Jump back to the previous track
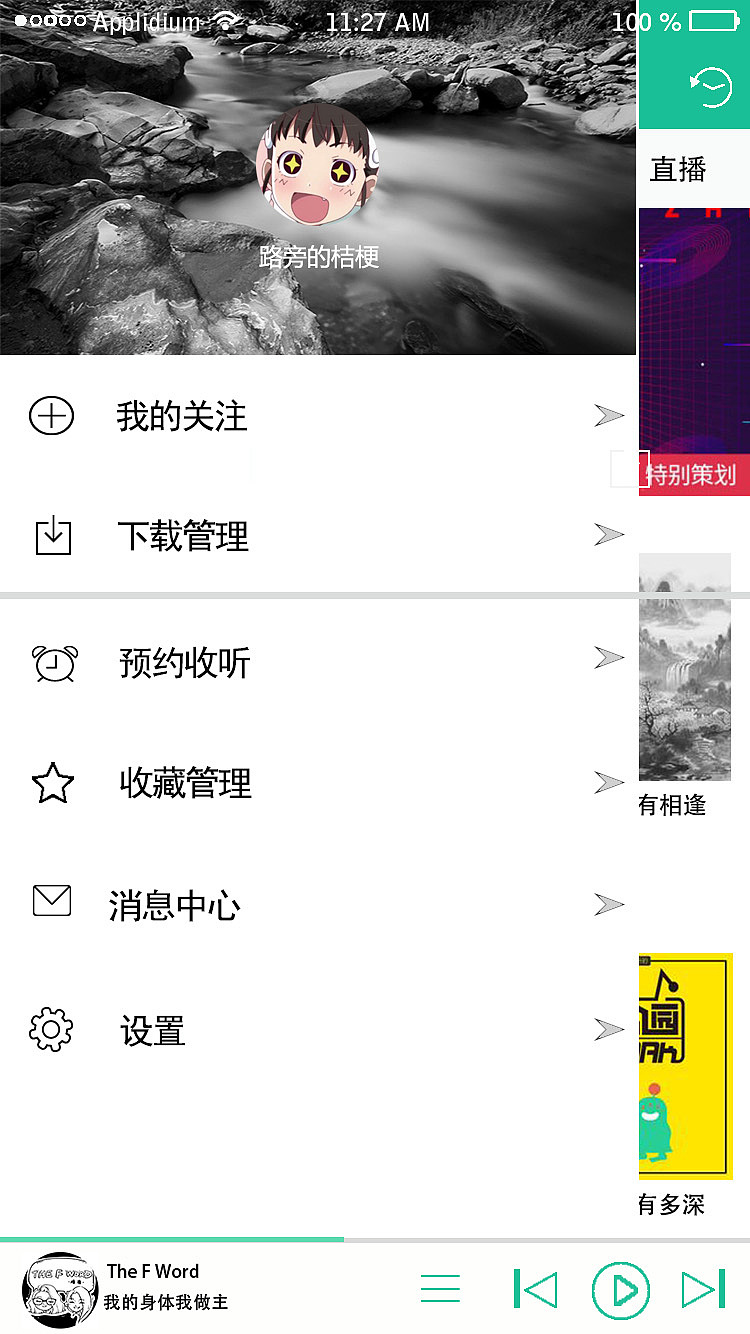The image size is (750, 1334). [x=536, y=1288]
